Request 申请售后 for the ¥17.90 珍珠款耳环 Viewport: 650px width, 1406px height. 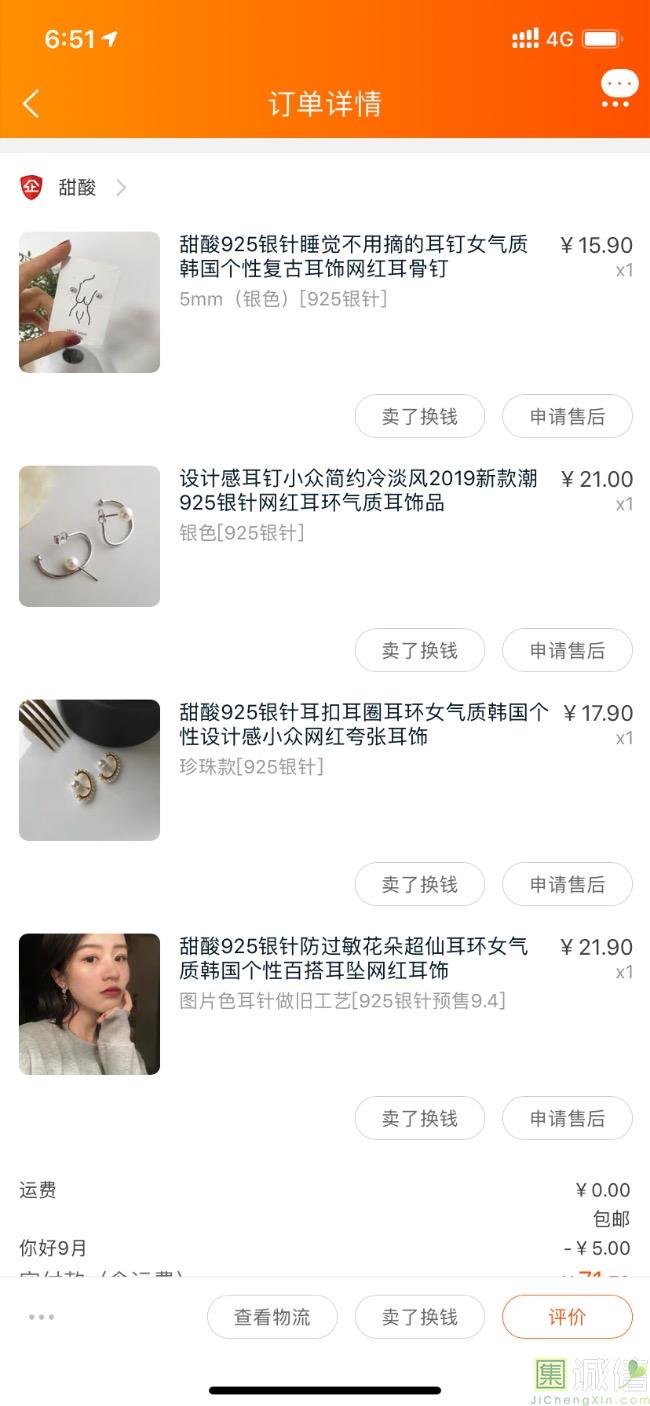click(567, 884)
